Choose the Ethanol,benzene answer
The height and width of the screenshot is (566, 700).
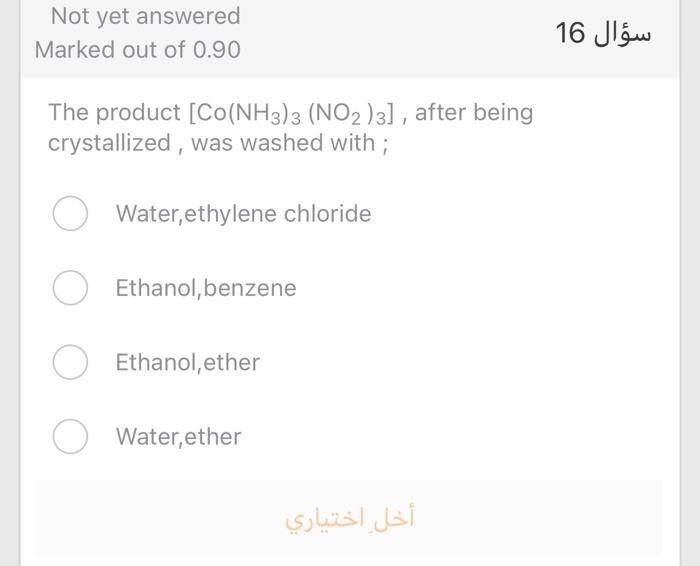[x=70, y=288]
